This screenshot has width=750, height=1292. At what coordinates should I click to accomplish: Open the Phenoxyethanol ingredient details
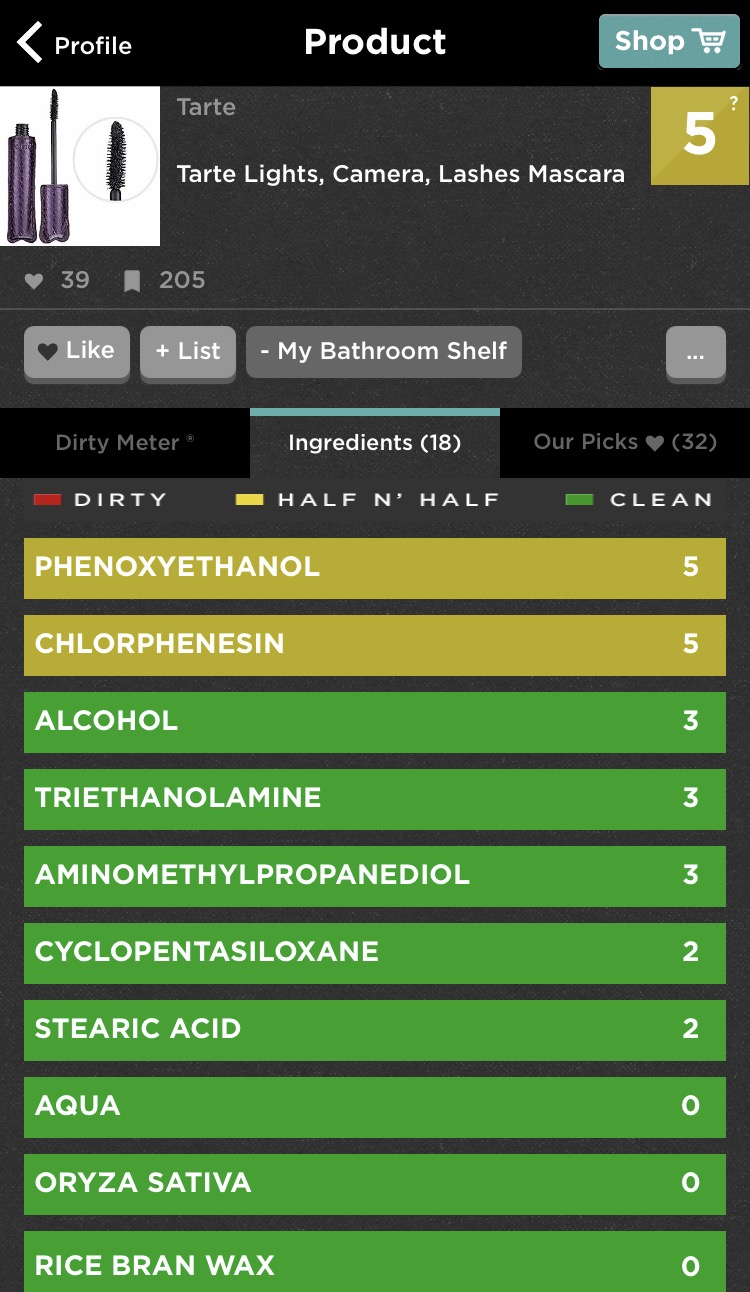pyautogui.click(x=375, y=568)
